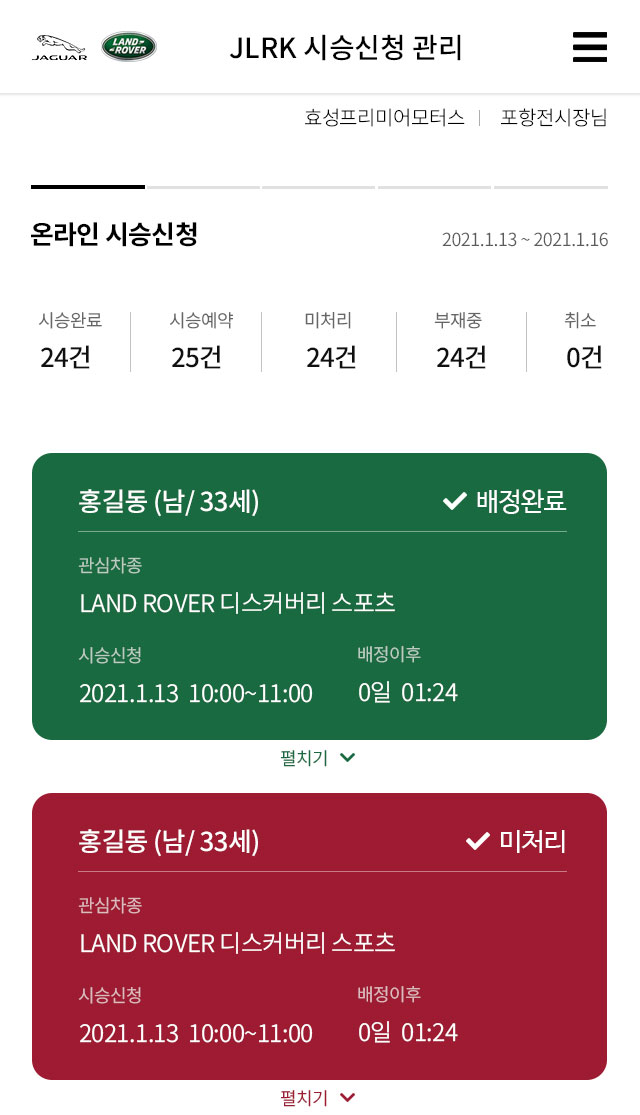Screen dimensions: 640x1115
Task: Open the hamburger menu
Action: 590,47
